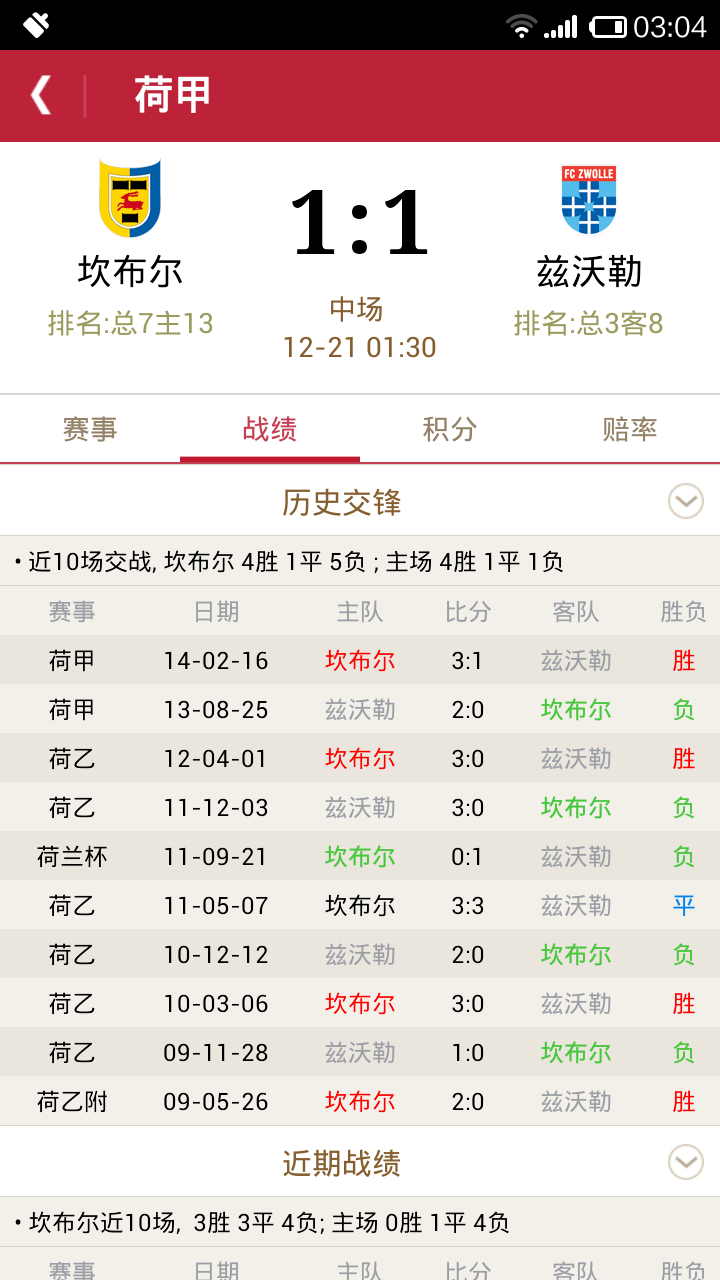This screenshot has height=1280, width=720.
Task: Switch to the 赔率 tab
Action: [630, 429]
